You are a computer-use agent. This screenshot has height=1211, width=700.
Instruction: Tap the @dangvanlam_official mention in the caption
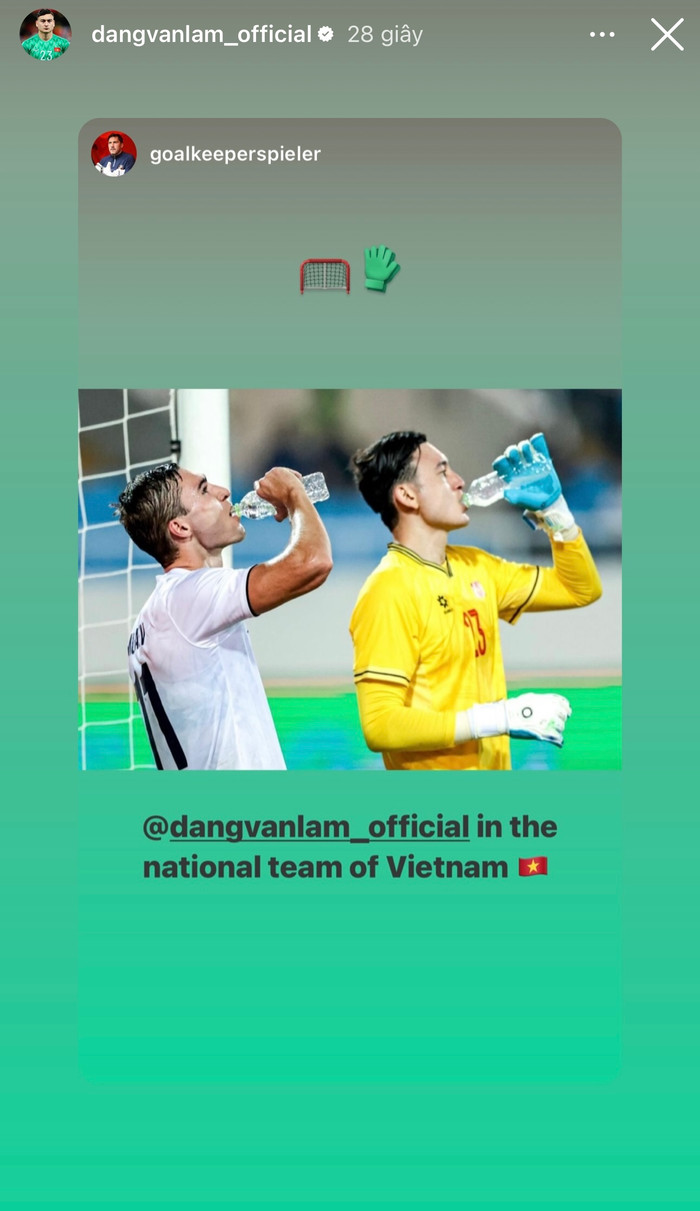coord(306,827)
